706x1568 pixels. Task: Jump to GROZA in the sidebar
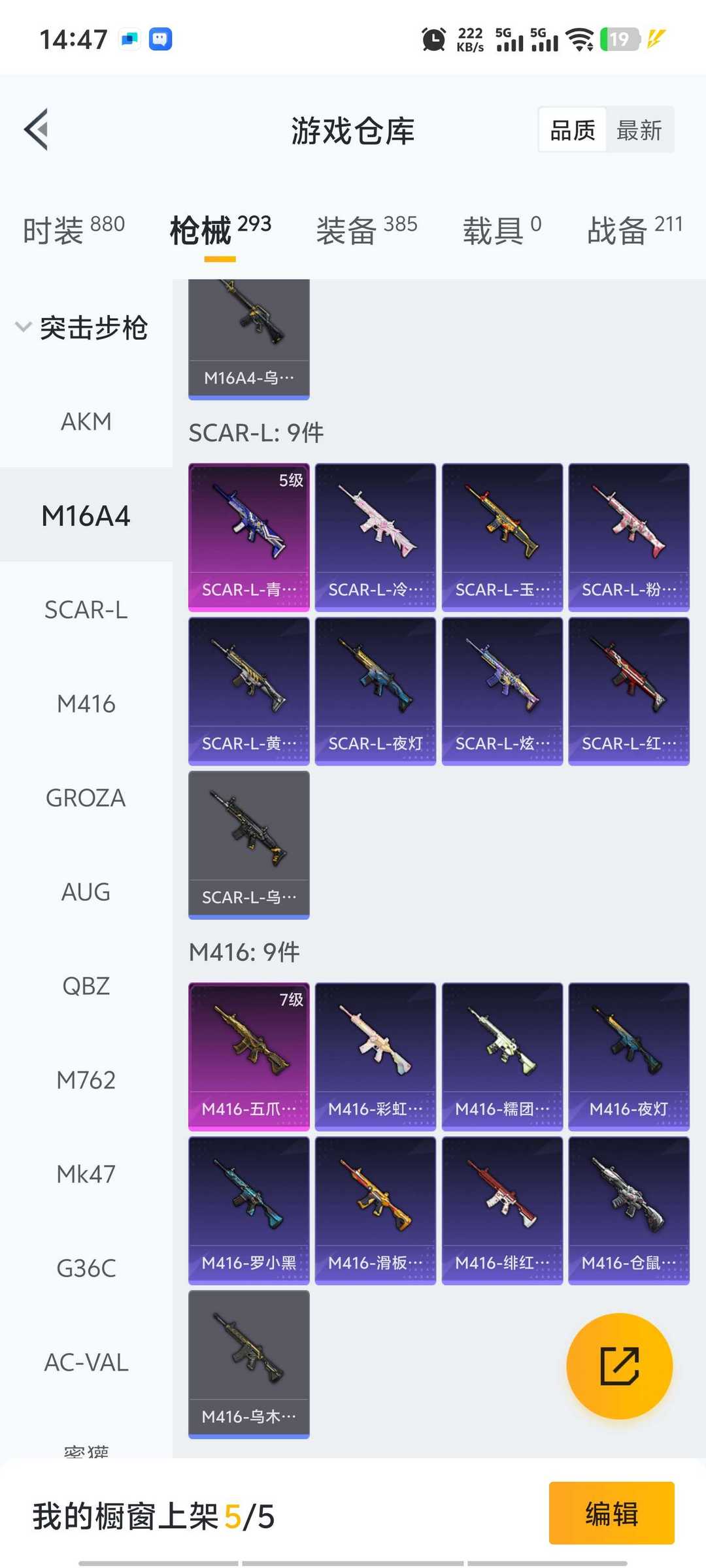86,798
